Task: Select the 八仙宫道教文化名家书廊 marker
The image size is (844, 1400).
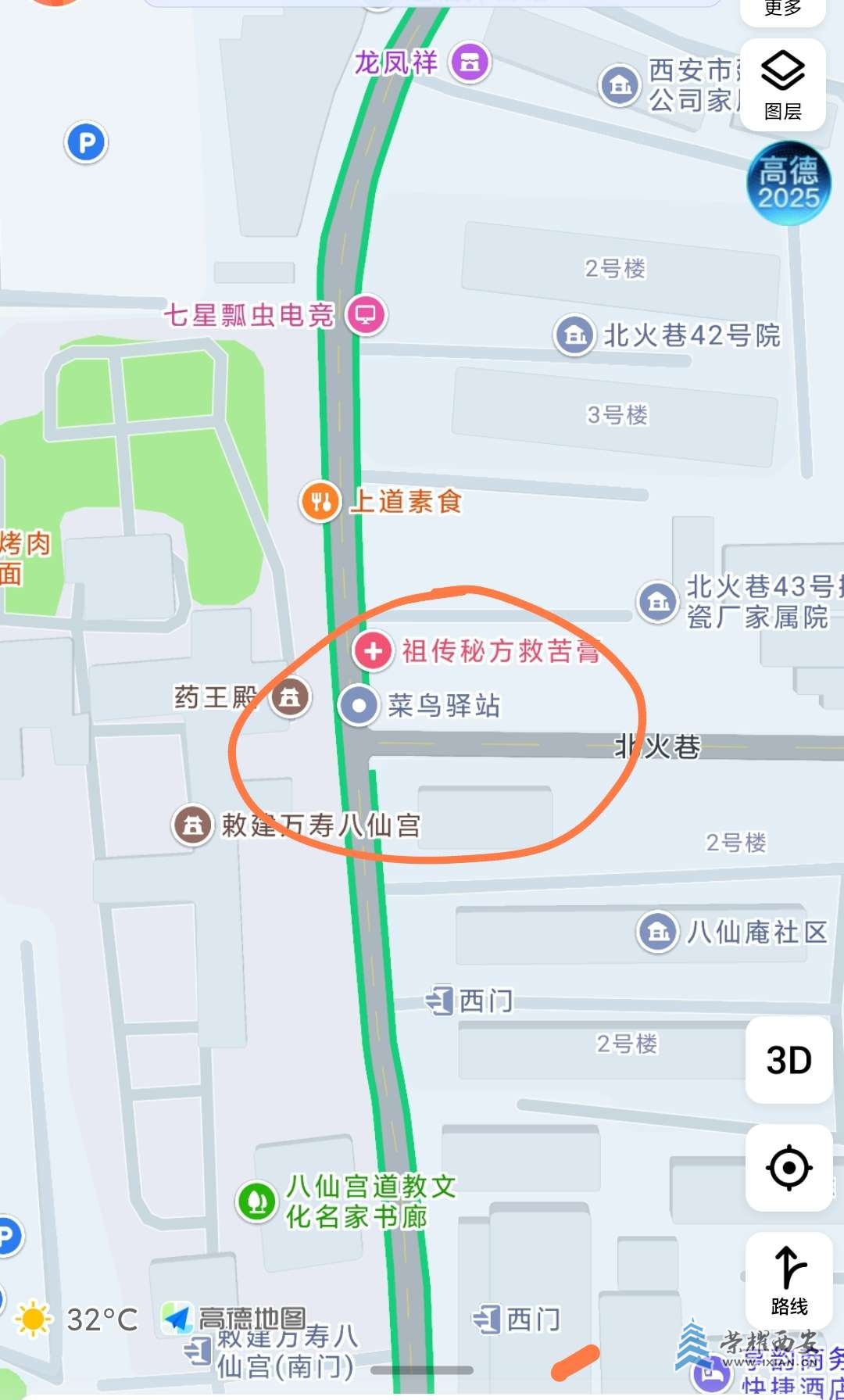Action: point(257,1201)
